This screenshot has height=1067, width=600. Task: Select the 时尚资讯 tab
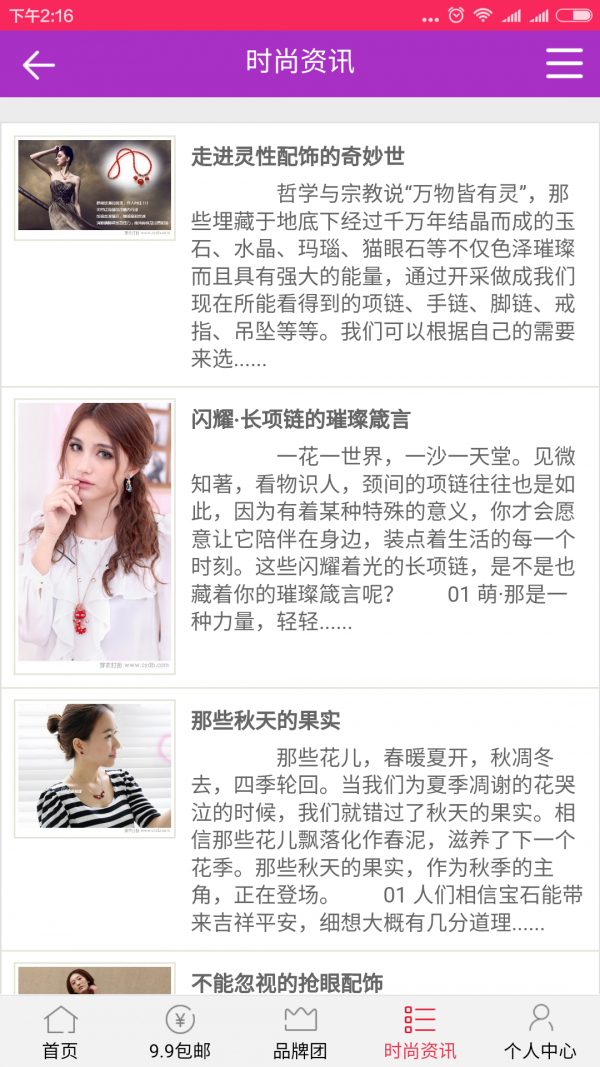tap(420, 1031)
